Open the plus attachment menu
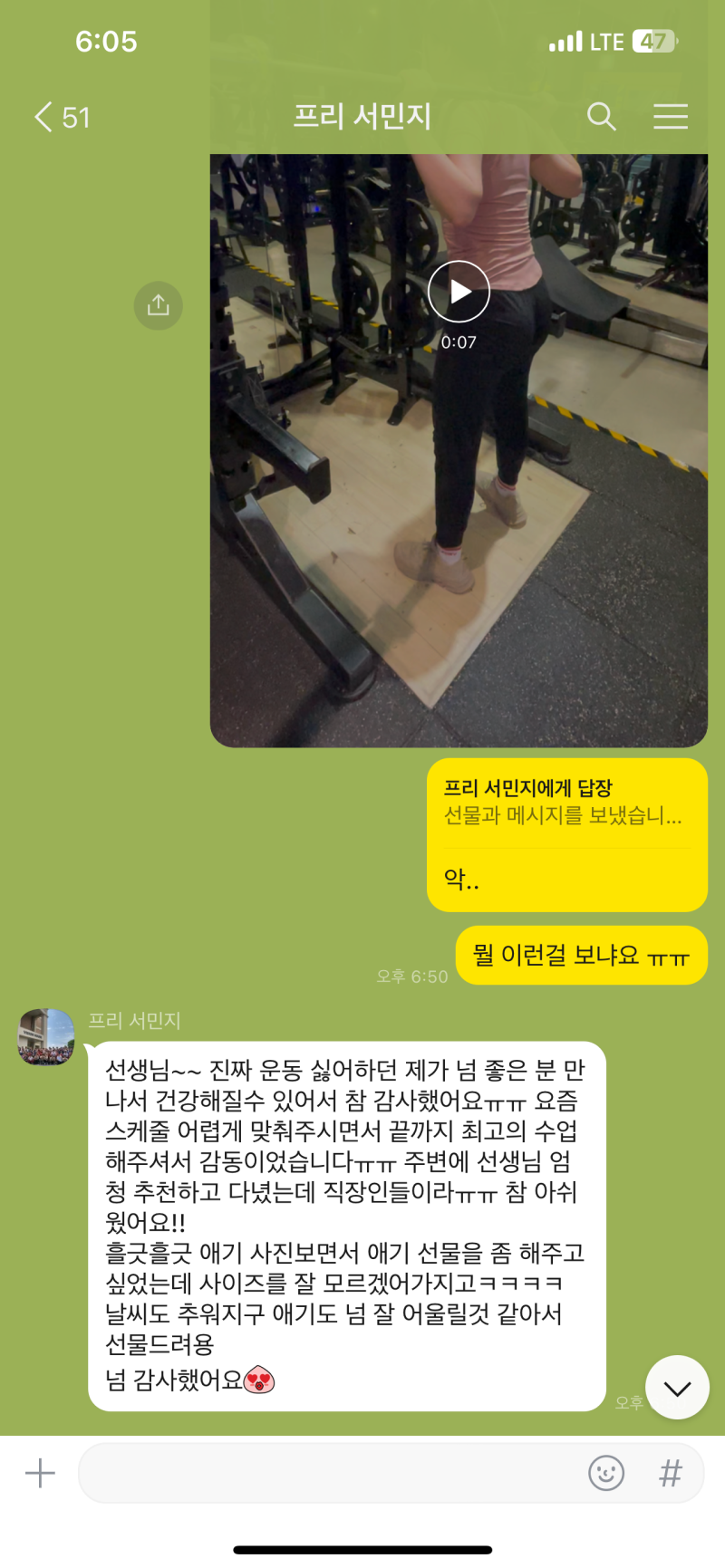The height and width of the screenshot is (1568, 725). [x=40, y=1473]
